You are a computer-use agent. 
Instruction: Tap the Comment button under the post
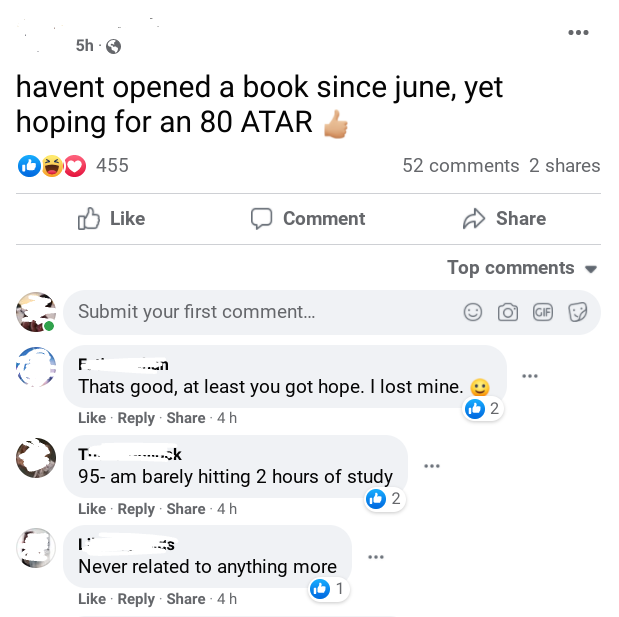(308, 218)
